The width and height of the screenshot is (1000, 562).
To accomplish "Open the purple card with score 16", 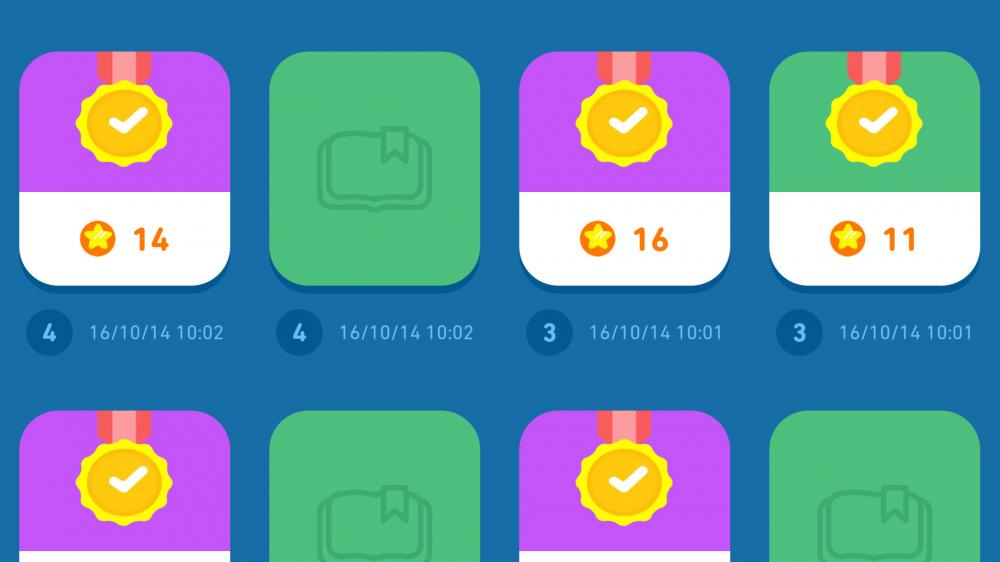I will click(x=624, y=168).
